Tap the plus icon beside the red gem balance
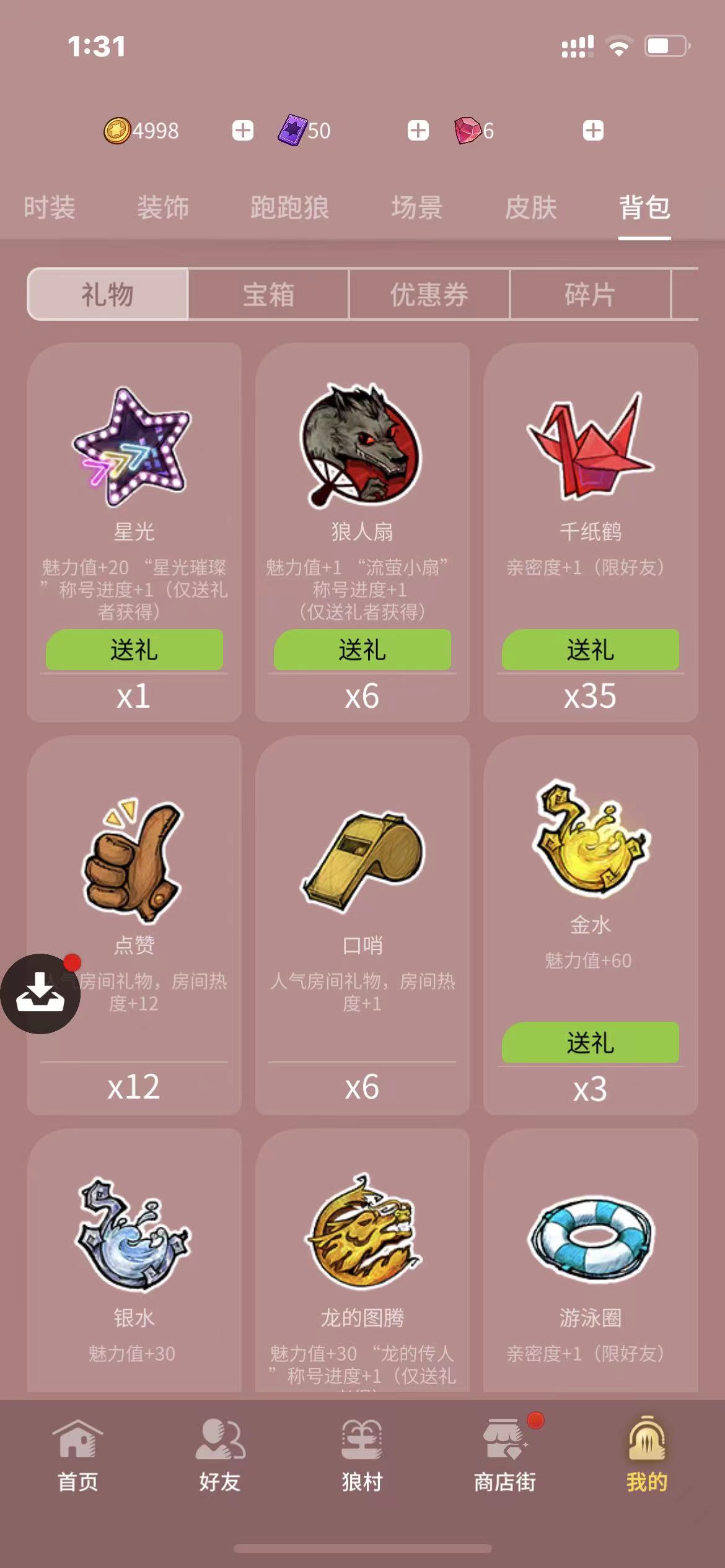 coord(593,131)
